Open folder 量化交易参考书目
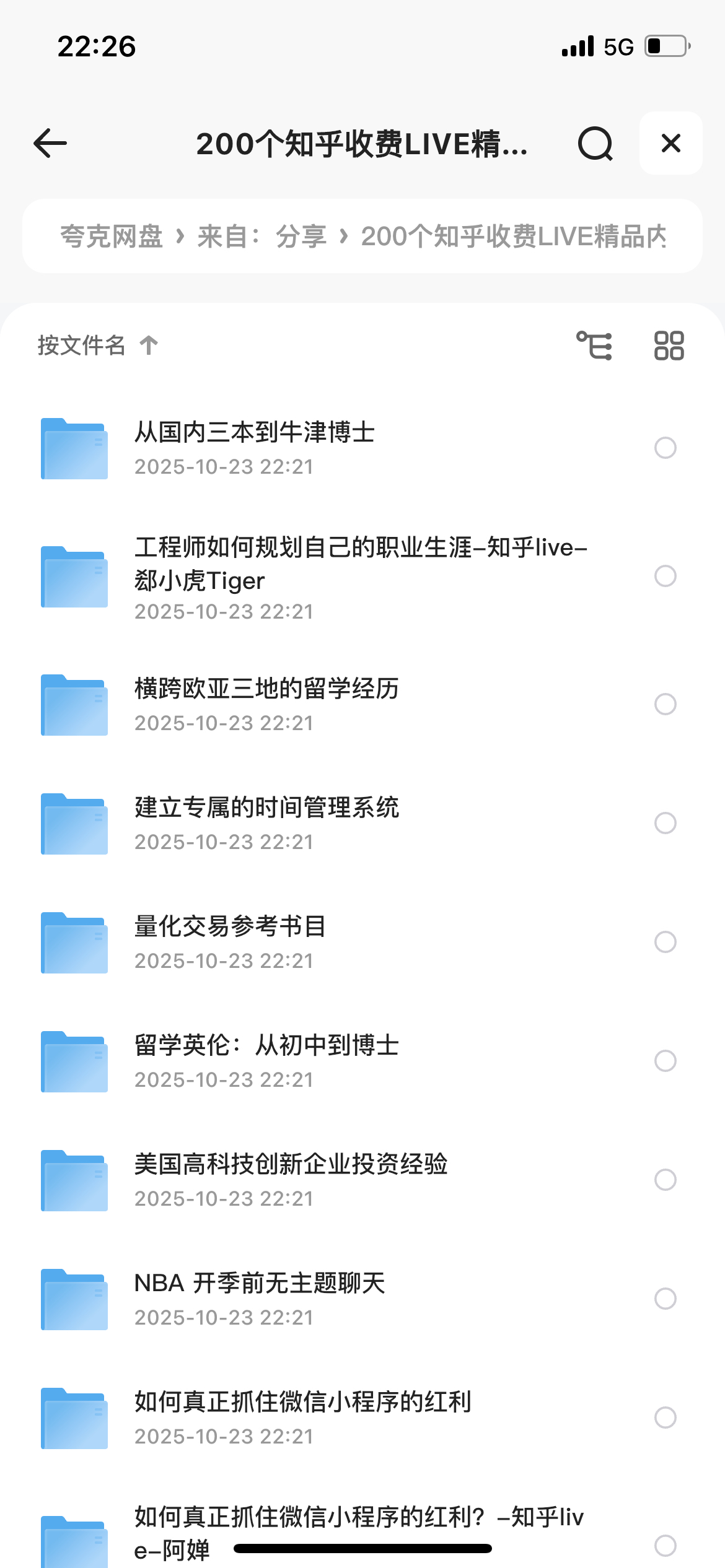725x1568 pixels. 231,942
